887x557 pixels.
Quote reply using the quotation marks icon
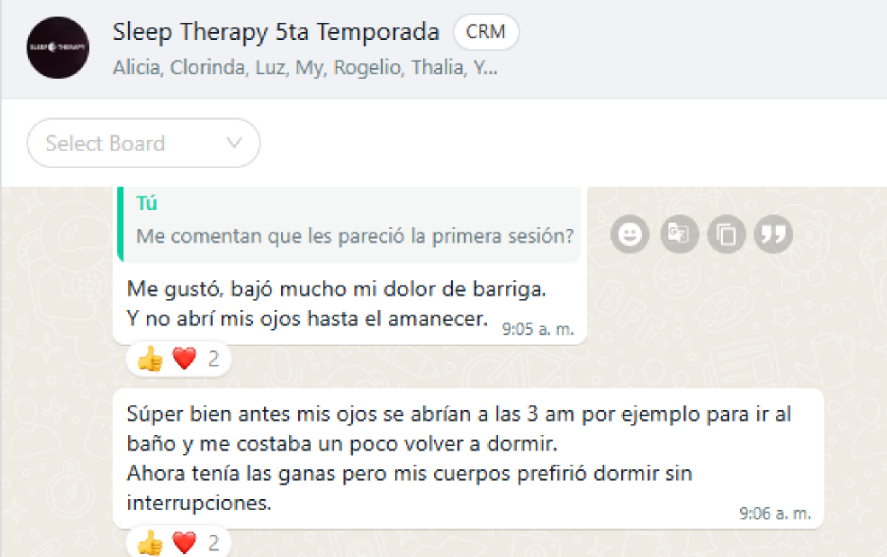coord(773,234)
